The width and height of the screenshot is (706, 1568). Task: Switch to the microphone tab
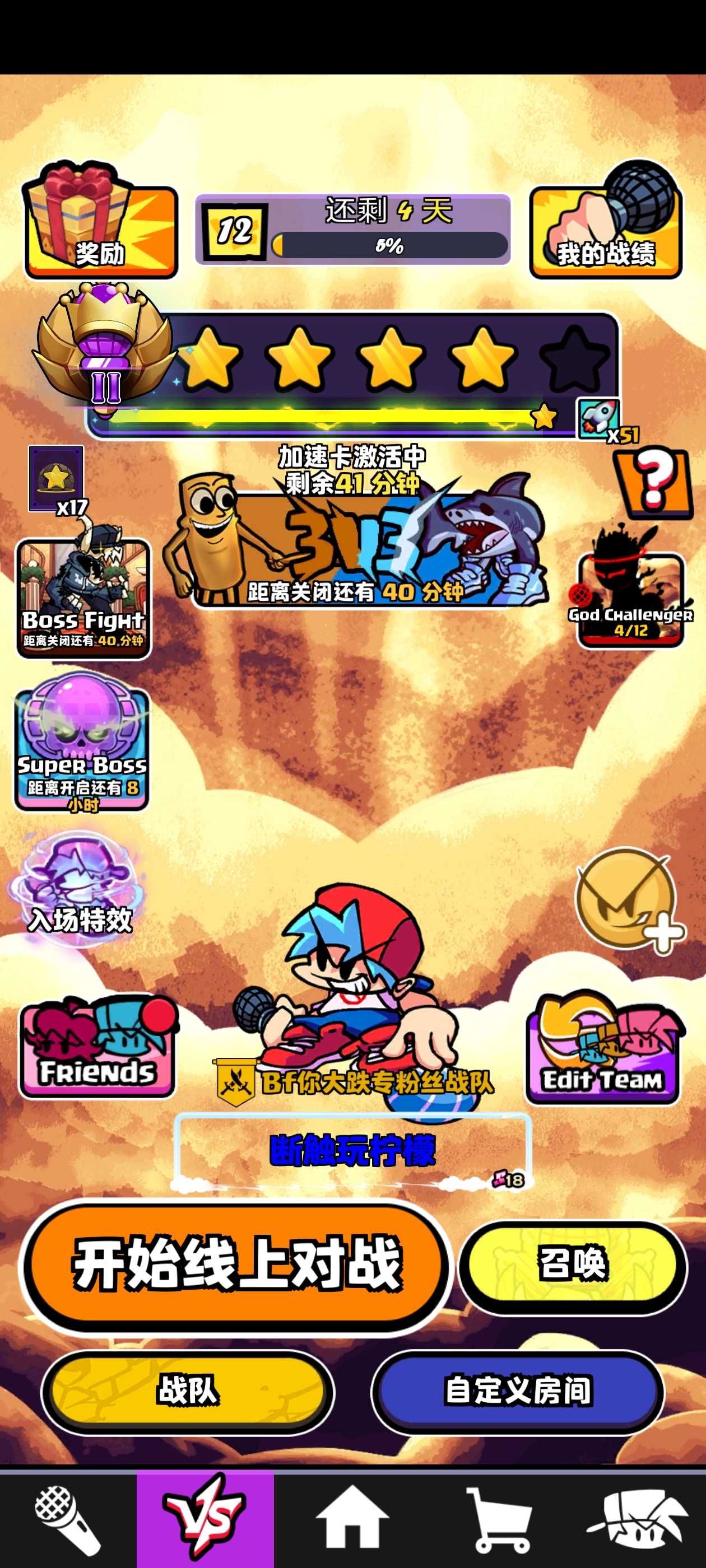point(68,1519)
